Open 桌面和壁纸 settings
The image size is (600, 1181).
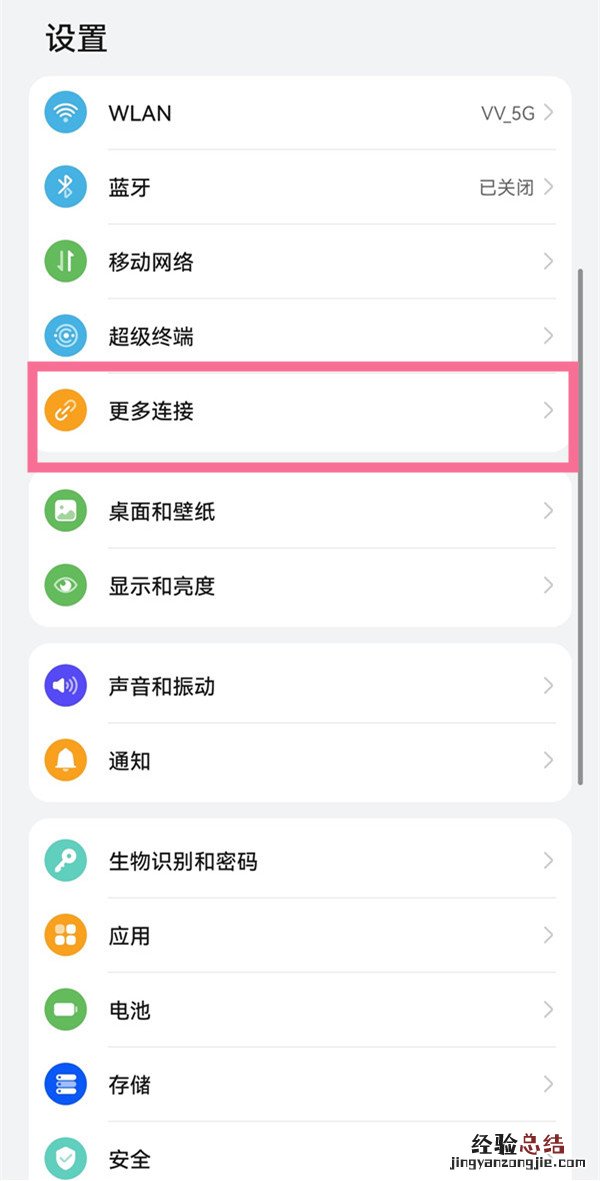[300, 511]
